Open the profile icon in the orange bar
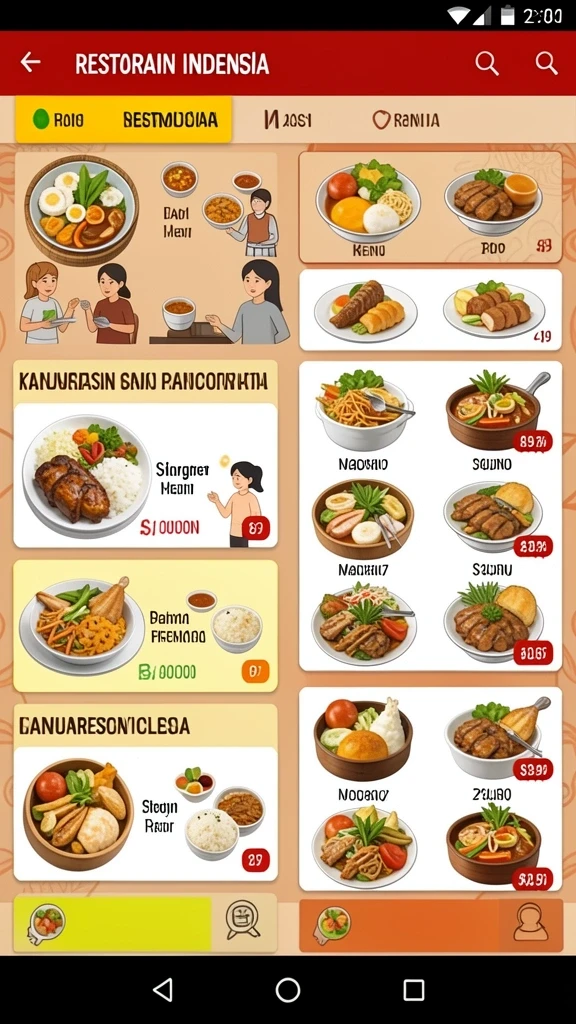The image size is (576, 1024). (x=530, y=925)
